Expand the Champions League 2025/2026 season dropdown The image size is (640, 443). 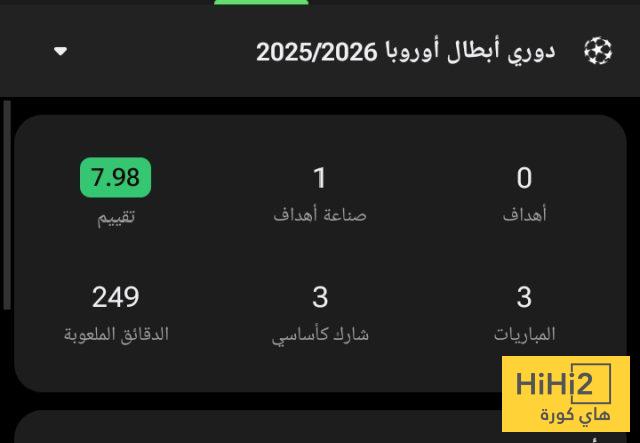coord(61,51)
